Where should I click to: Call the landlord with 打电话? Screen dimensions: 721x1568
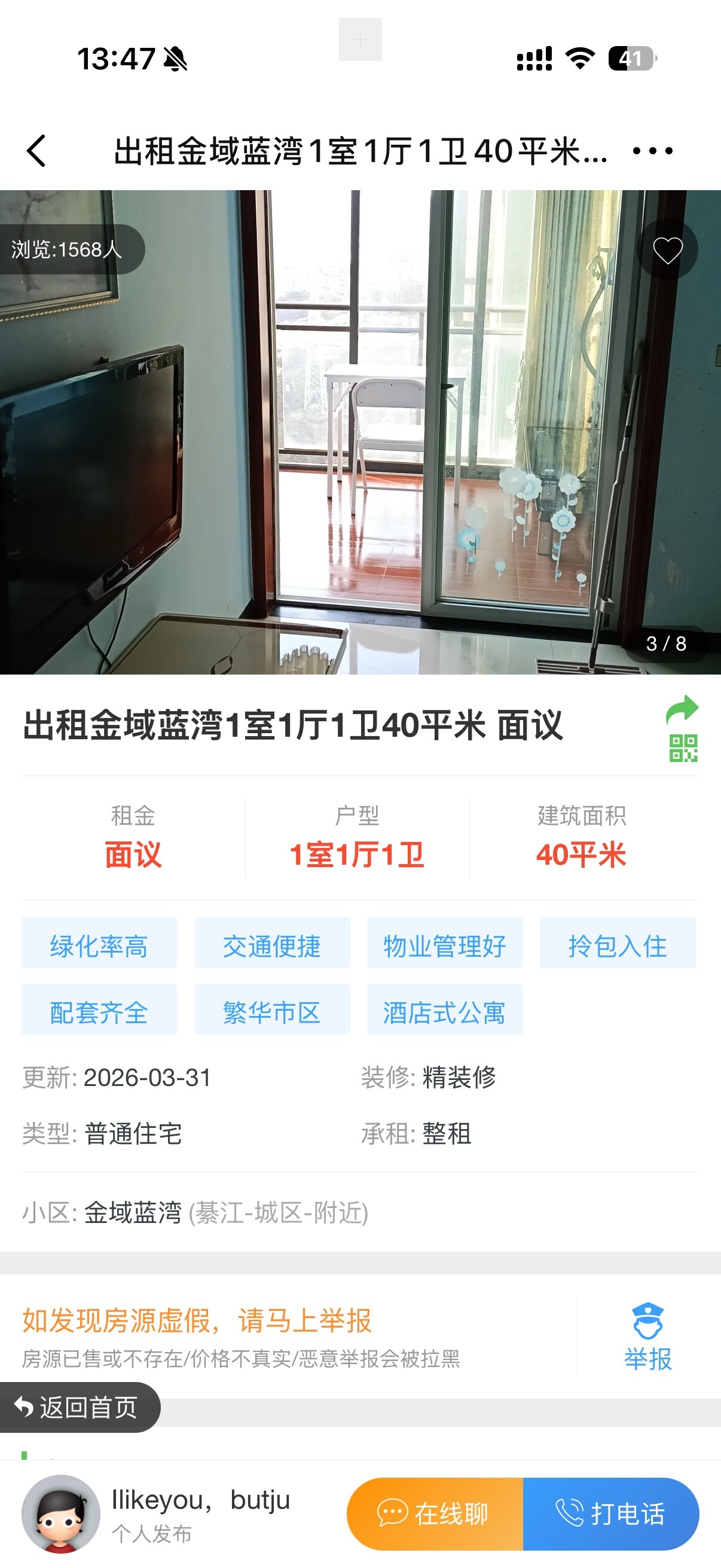pyautogui.click(x=611, y=1513)
